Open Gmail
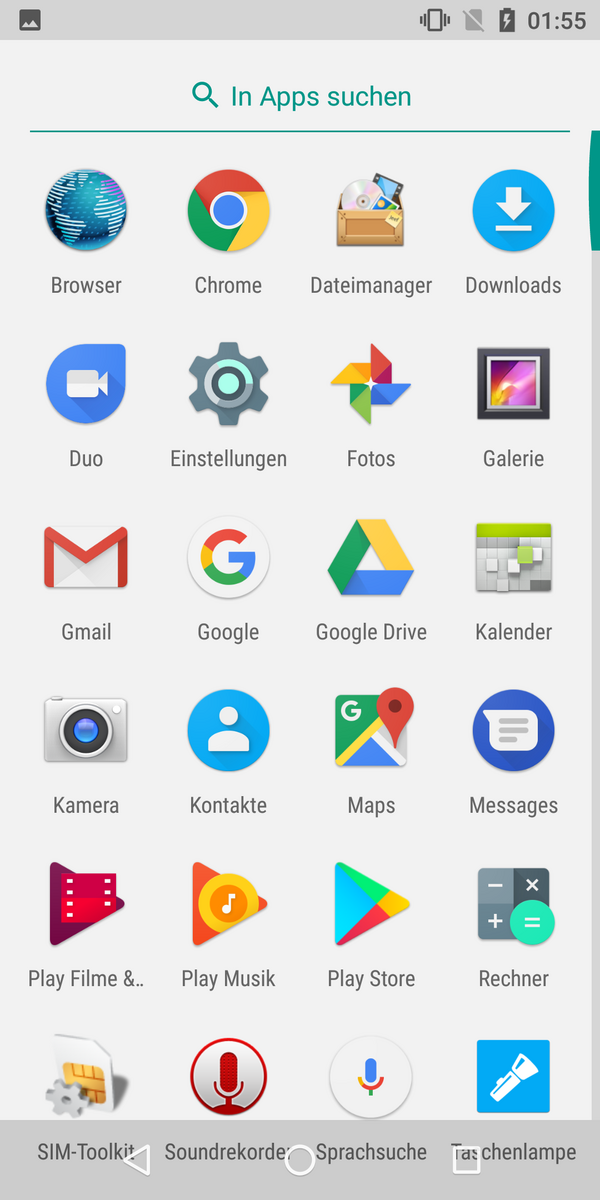This screenshot has width=600, height=1200. tap(86, 558)
